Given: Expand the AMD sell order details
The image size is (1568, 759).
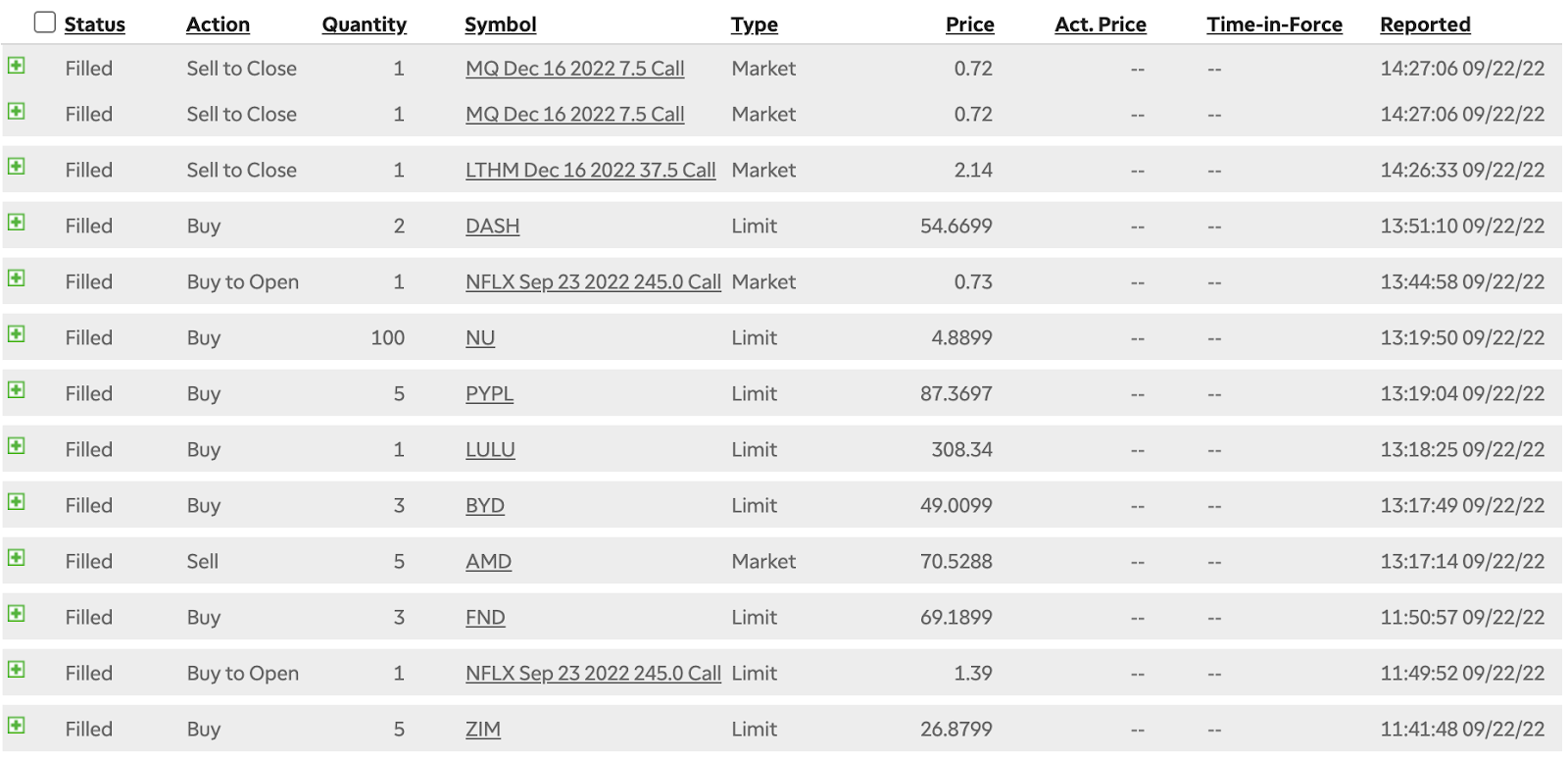Looking at the screenshot, I should pyautogui.click(x=16, y=558).
